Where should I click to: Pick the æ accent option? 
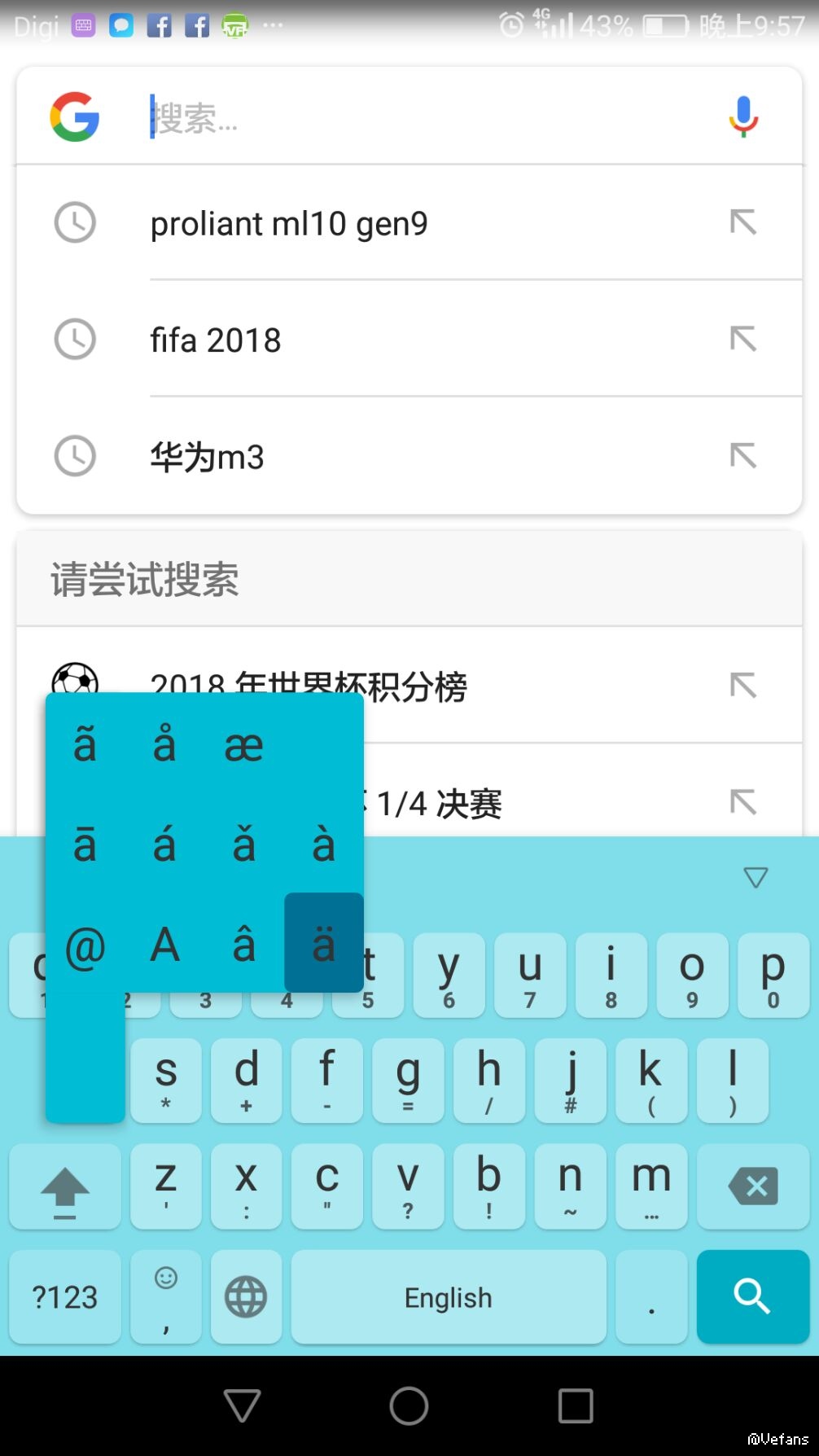click(x=244, y=744)
